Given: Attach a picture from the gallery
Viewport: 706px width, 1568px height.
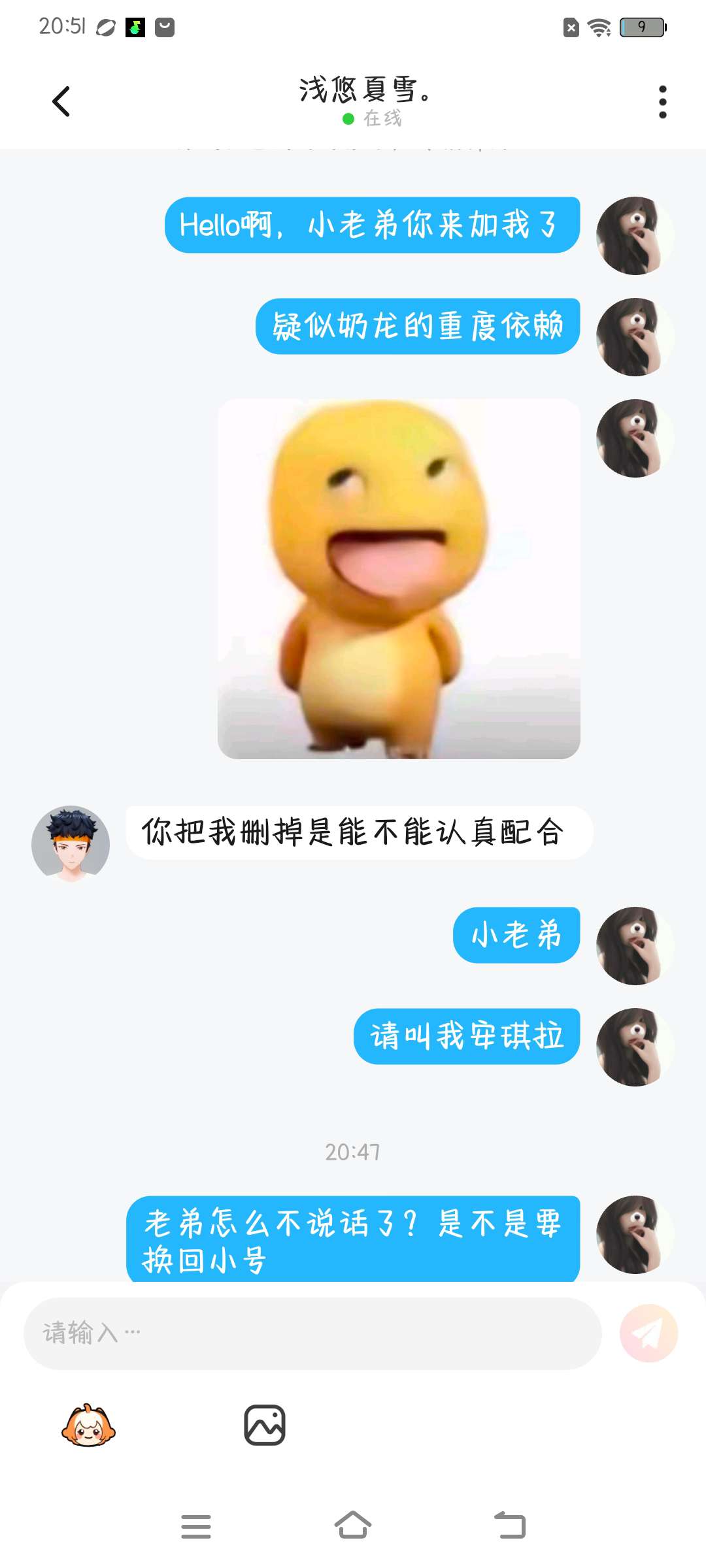Looking at the screenshot, I should (x=265, y=1426).
